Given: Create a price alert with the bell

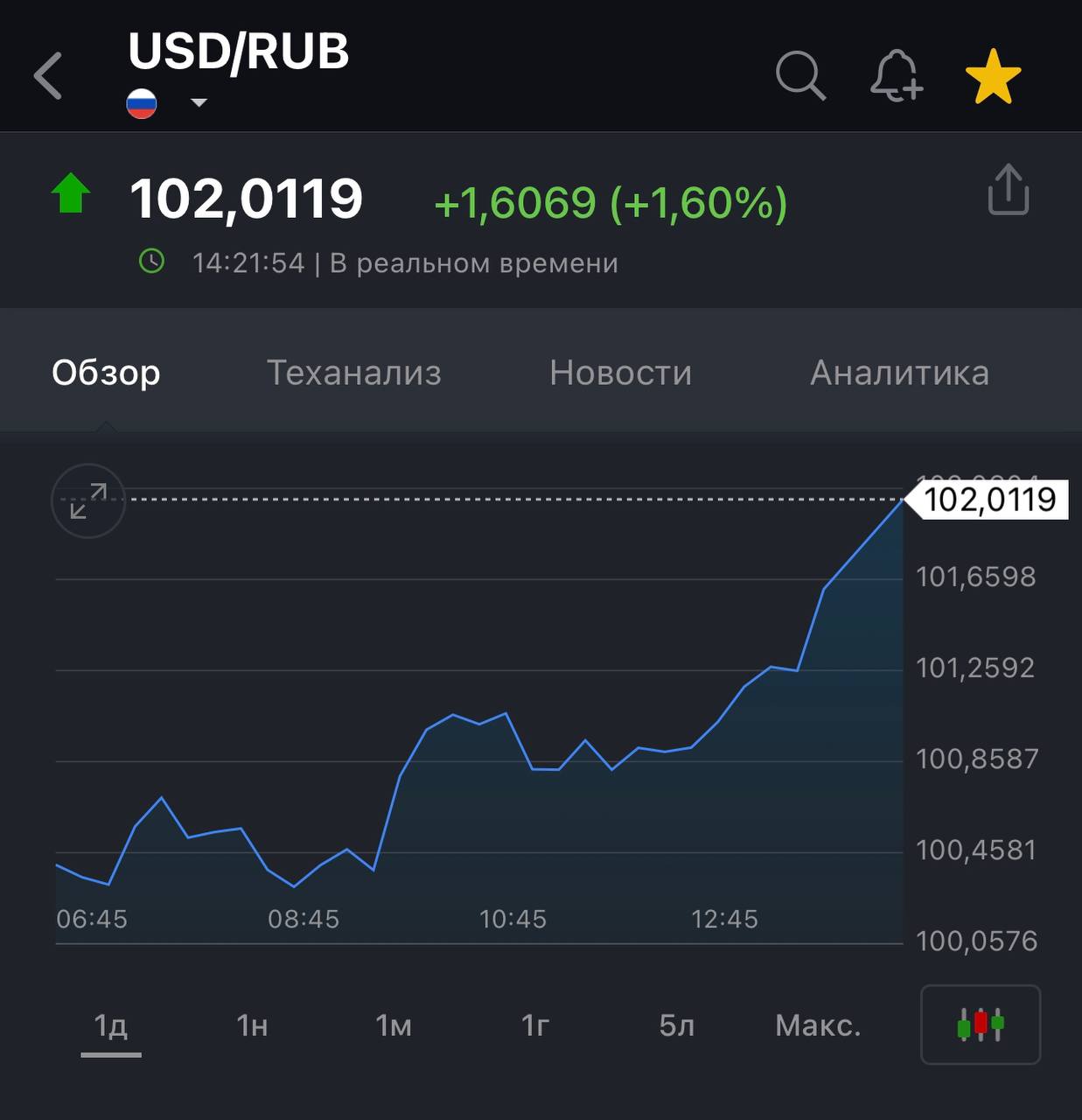Looking at the screenshot, I should coord(897,76).
